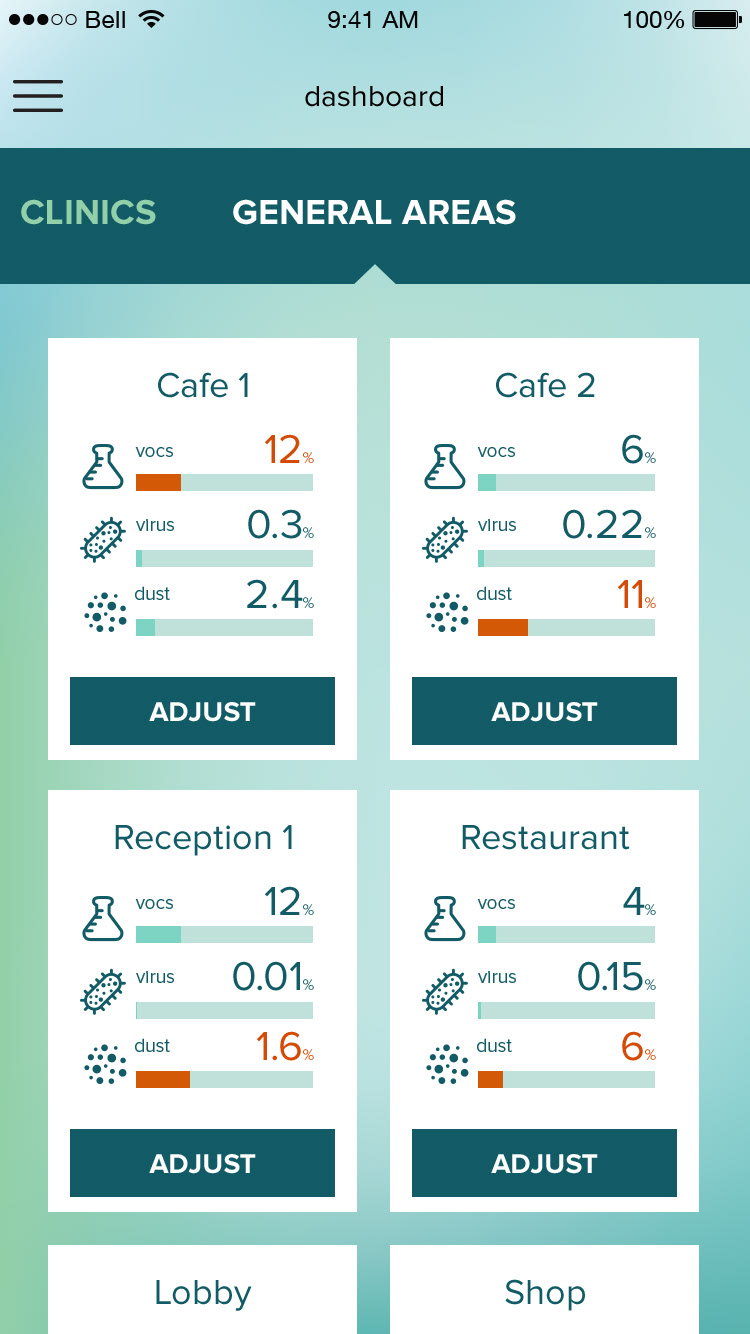Viewport: 750px width, 1334px height.
Task: Select the General Areas tab
Action: [374, 212]
